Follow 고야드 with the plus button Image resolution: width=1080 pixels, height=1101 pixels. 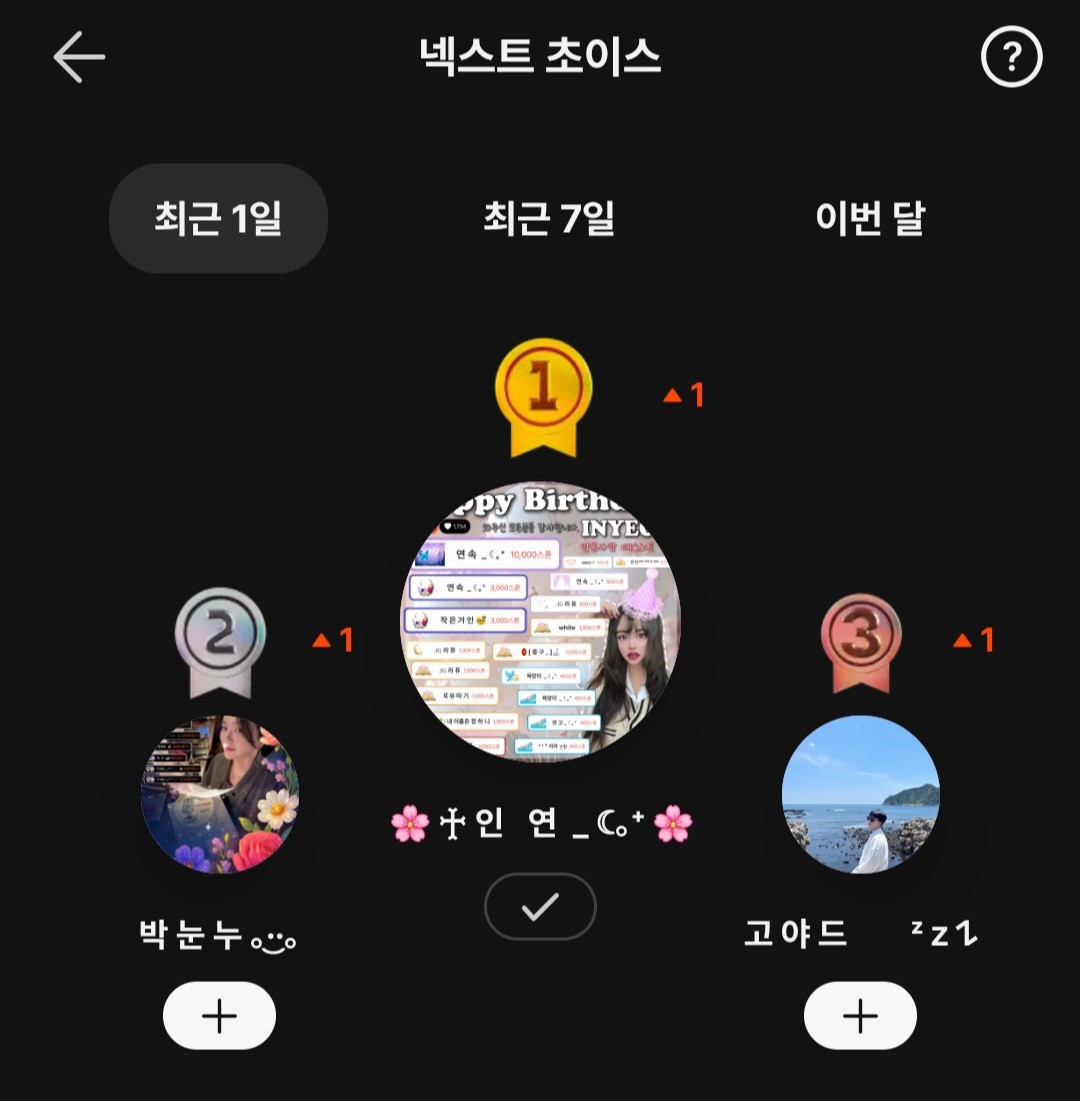tap(860, 1016)
